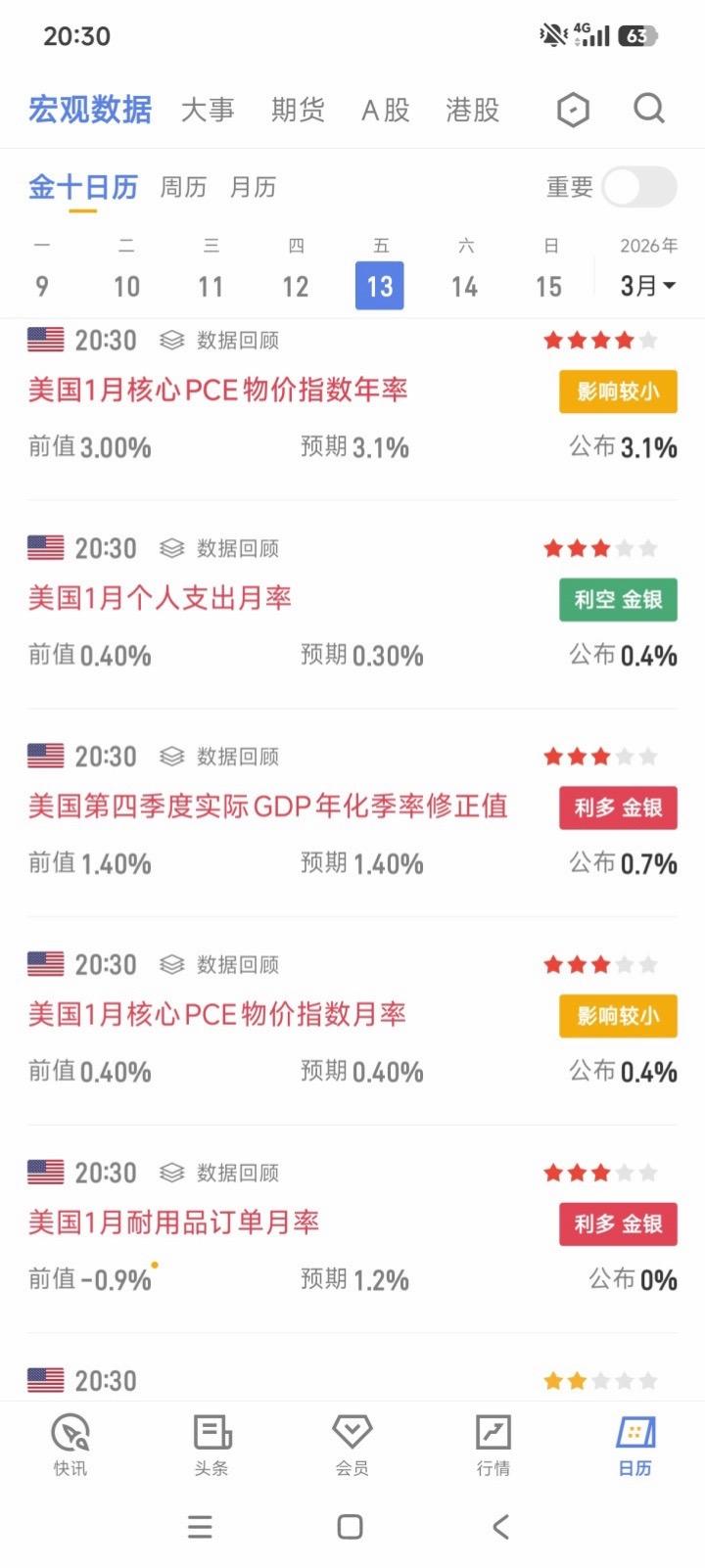Viewport: 705px width, 1568px height.
Task: Click the US flag on the GDP data entry
Action: [45, 756]
